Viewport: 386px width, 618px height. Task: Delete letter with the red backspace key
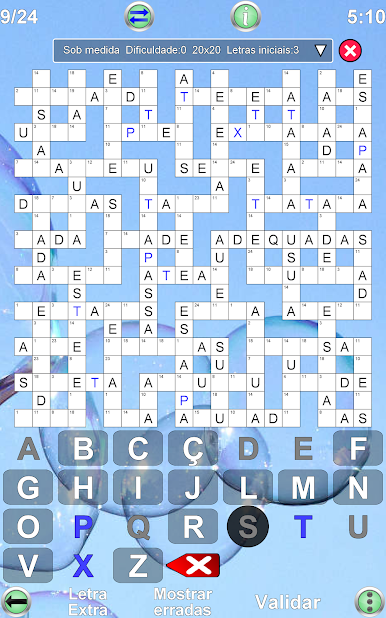(x=193, y=566)
